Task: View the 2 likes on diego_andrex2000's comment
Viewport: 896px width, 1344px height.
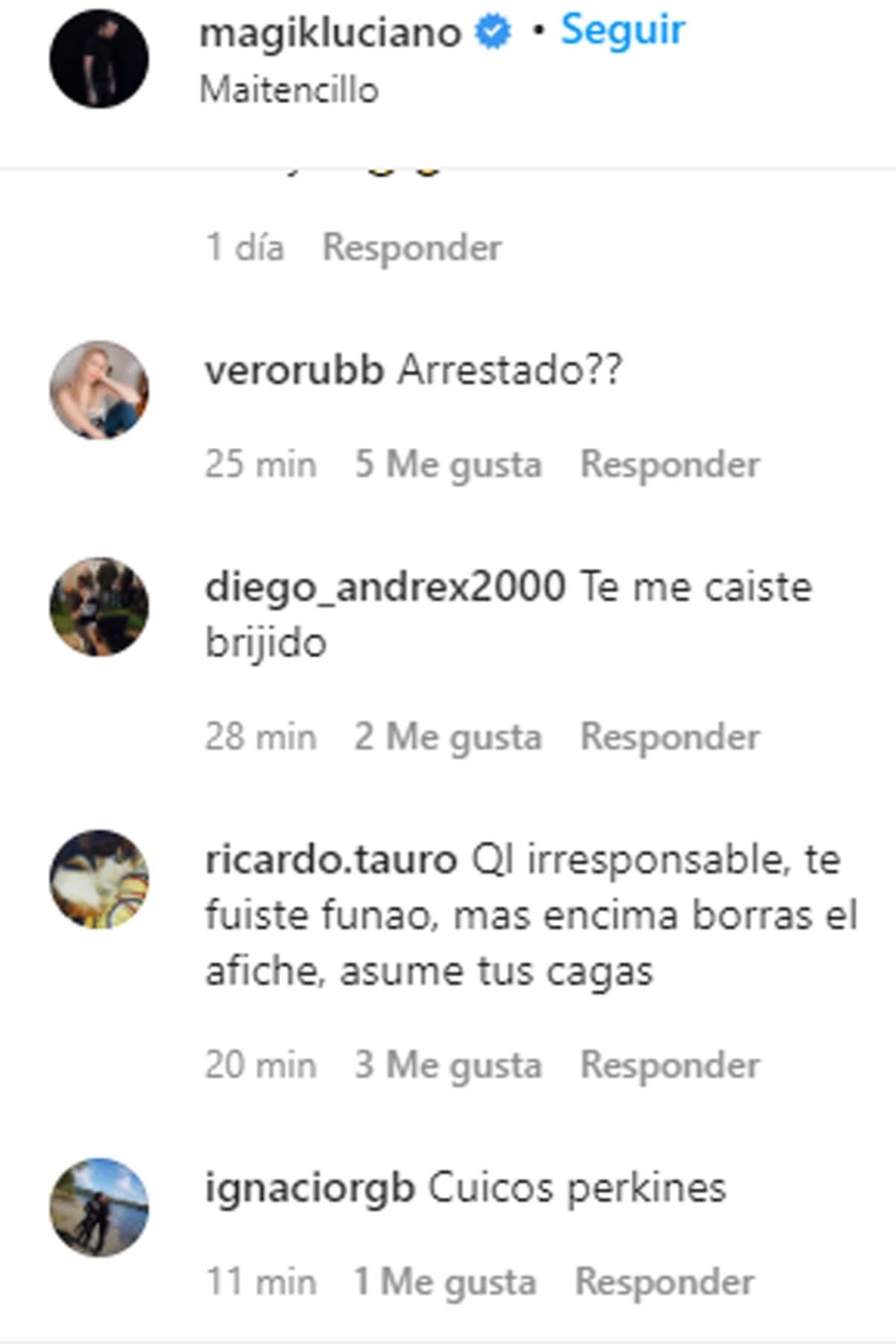Action: [448, 736]
